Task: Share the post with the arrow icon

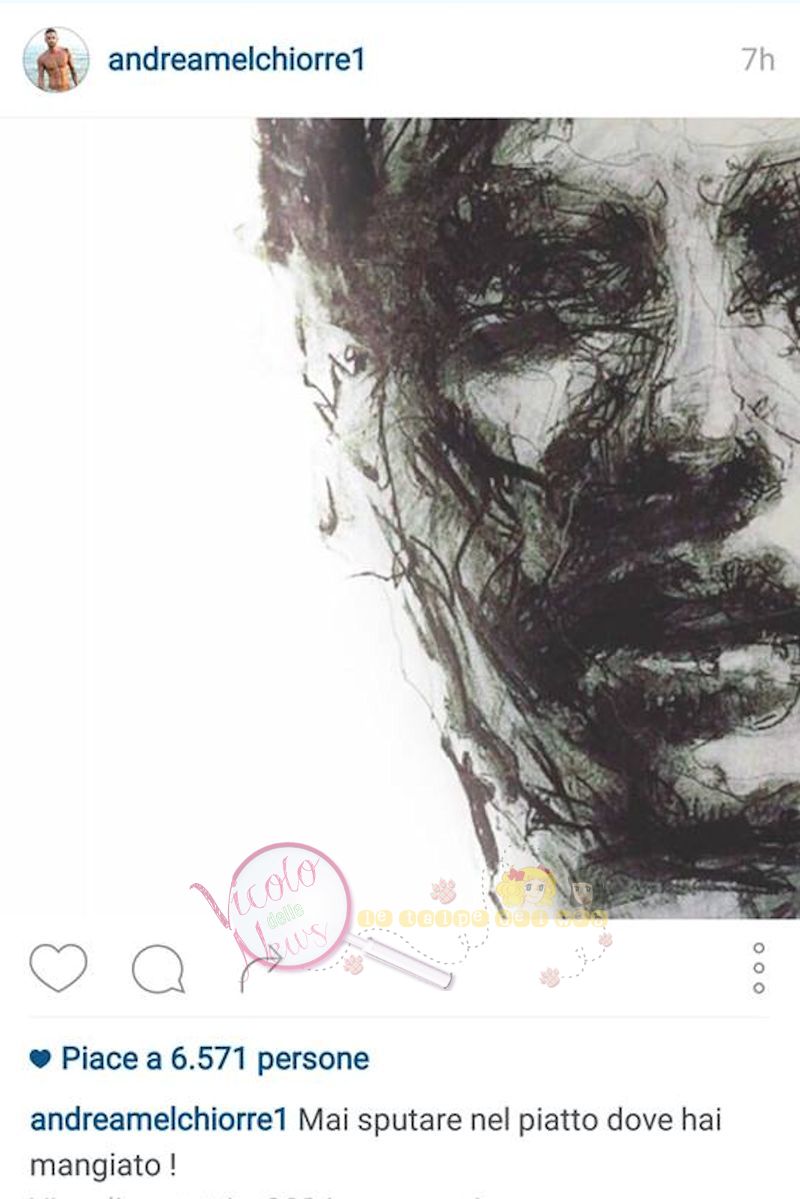Action: coord(260,968)
